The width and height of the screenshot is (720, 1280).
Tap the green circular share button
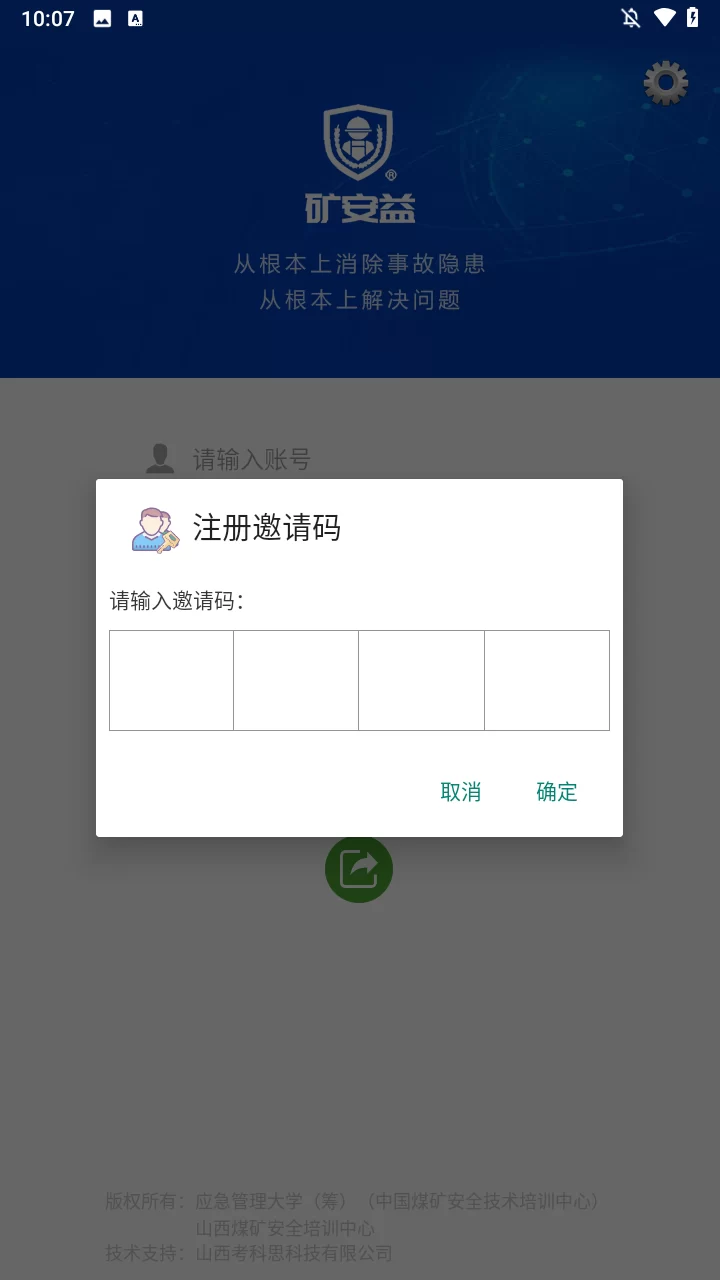[x=358, y=868]
